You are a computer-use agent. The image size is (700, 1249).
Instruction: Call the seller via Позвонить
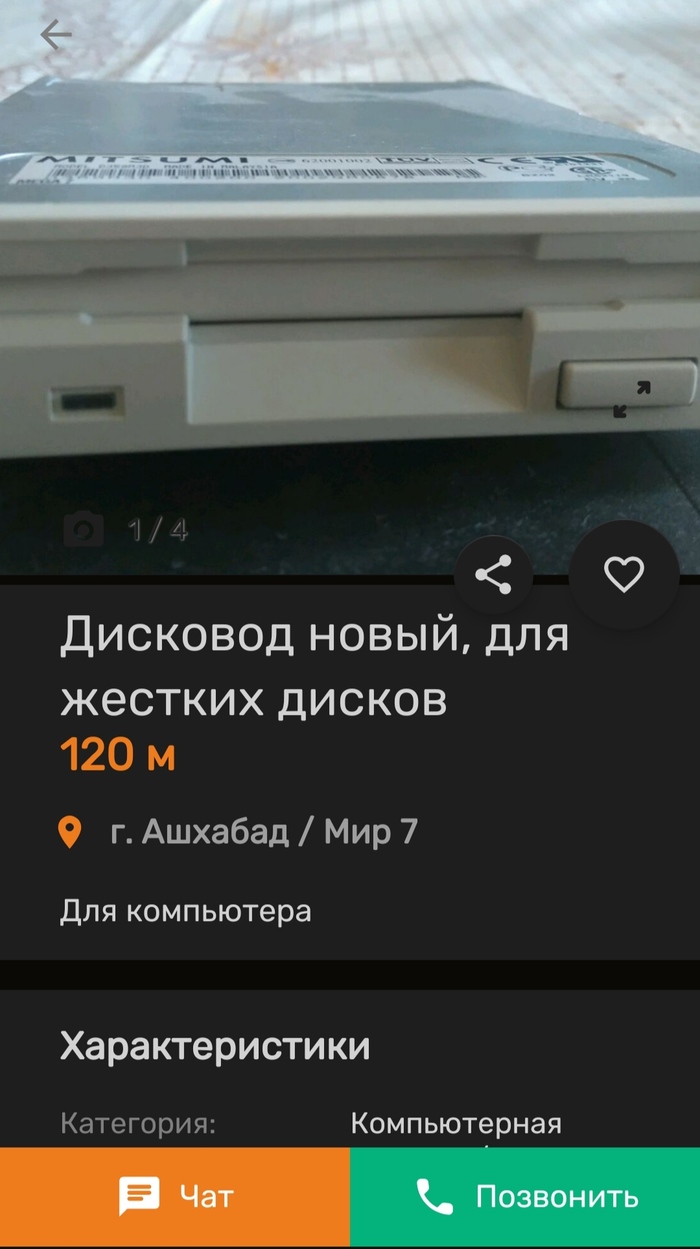[x=525, y=1197]
